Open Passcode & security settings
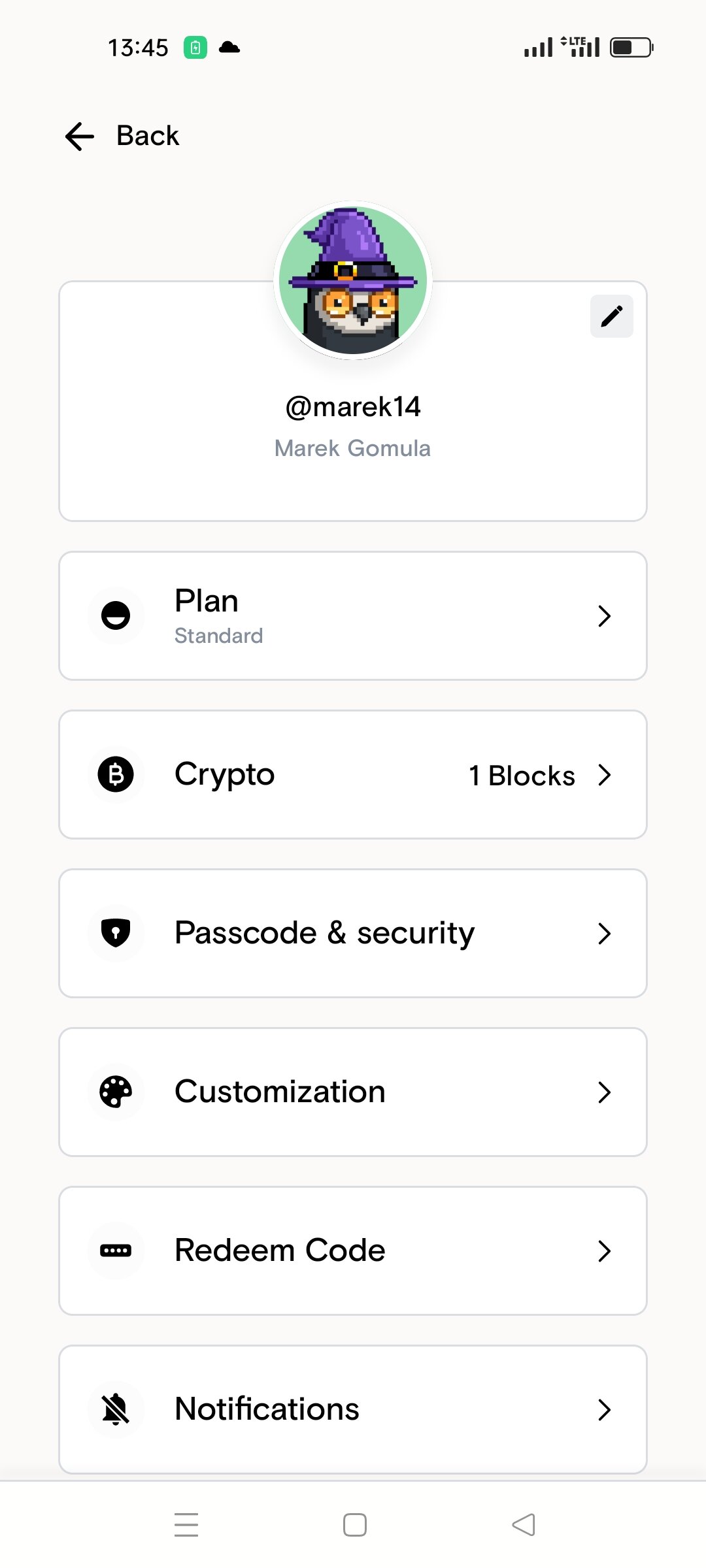Viewport: 706px width, 1568px height. click(x=353, y=934)
